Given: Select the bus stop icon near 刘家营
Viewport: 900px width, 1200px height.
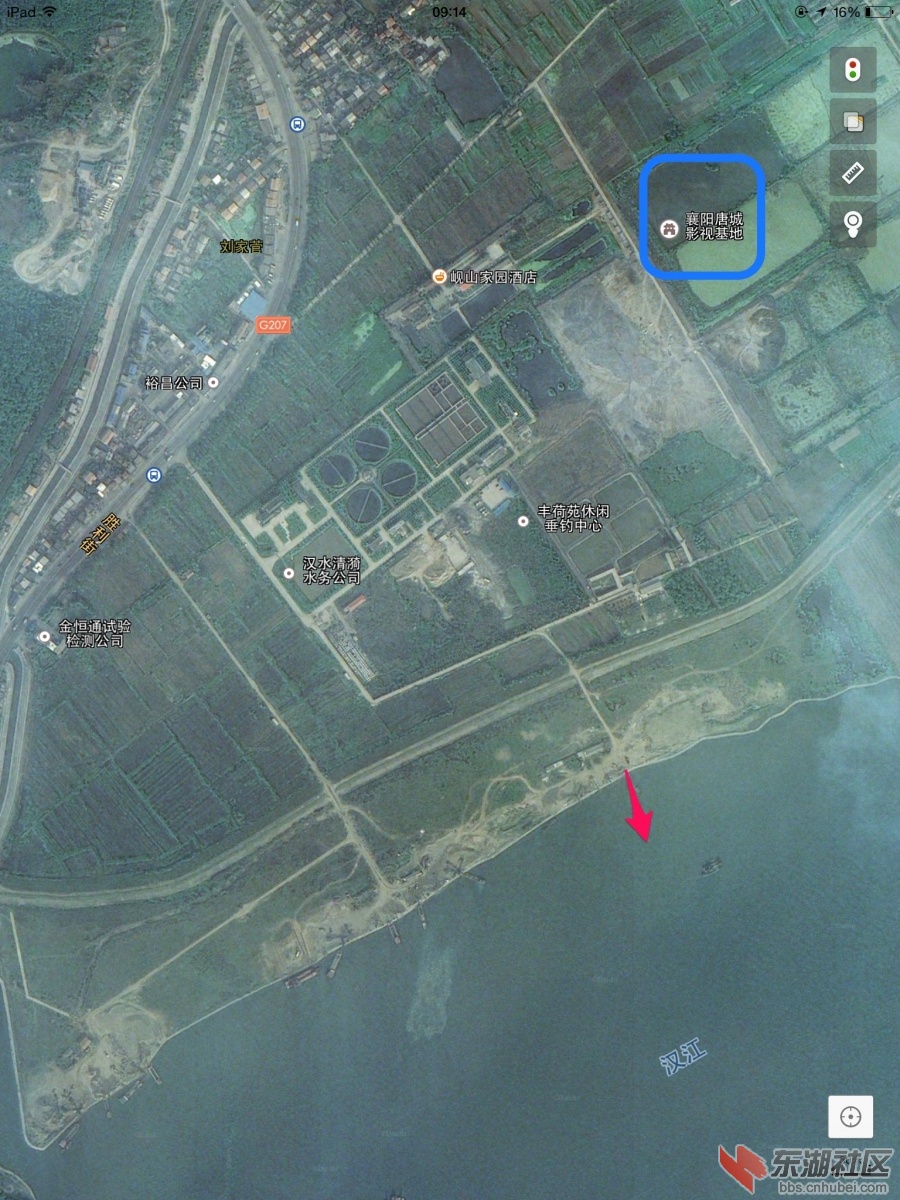Looking at the screenshot, I should coord(296,123).
